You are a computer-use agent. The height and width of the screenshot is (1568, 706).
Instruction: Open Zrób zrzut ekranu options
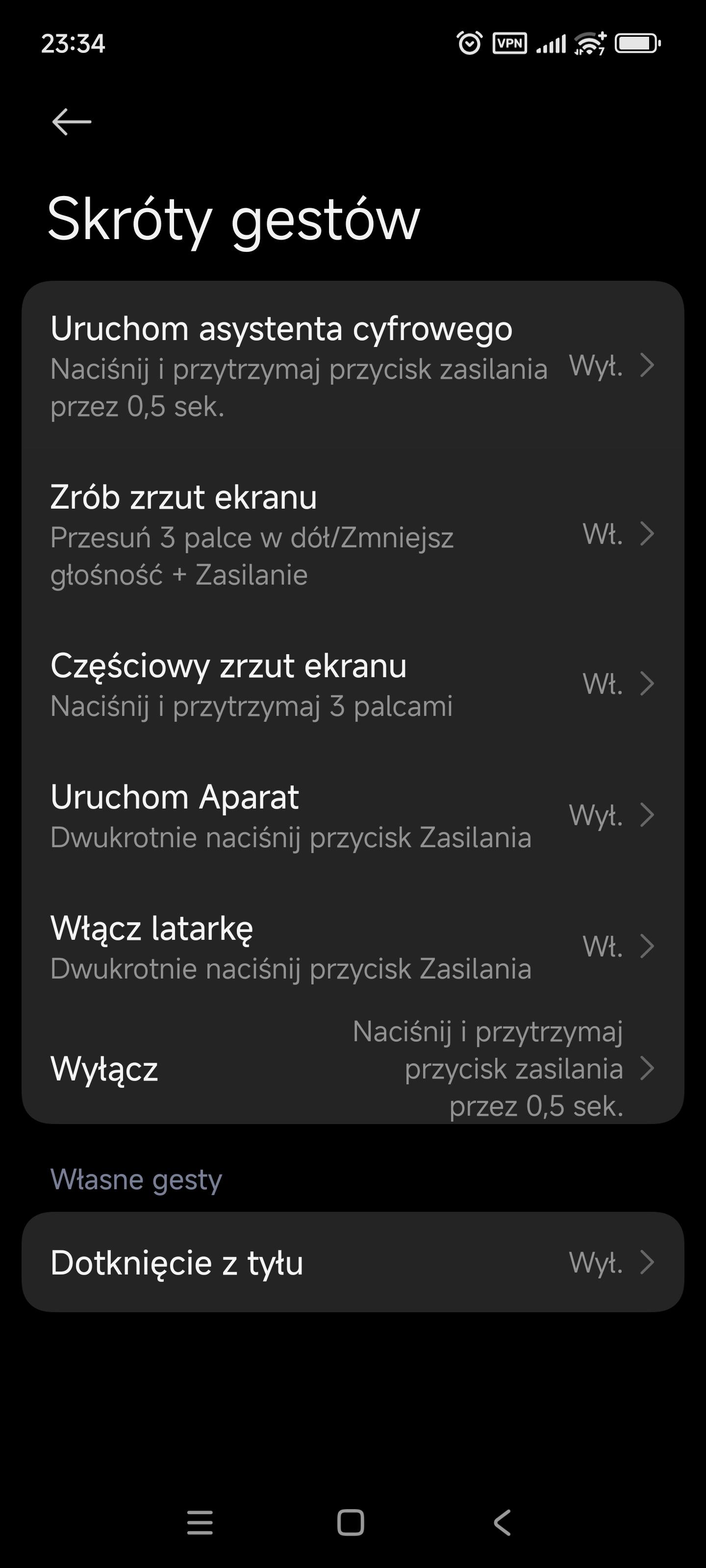coord(352,535)
